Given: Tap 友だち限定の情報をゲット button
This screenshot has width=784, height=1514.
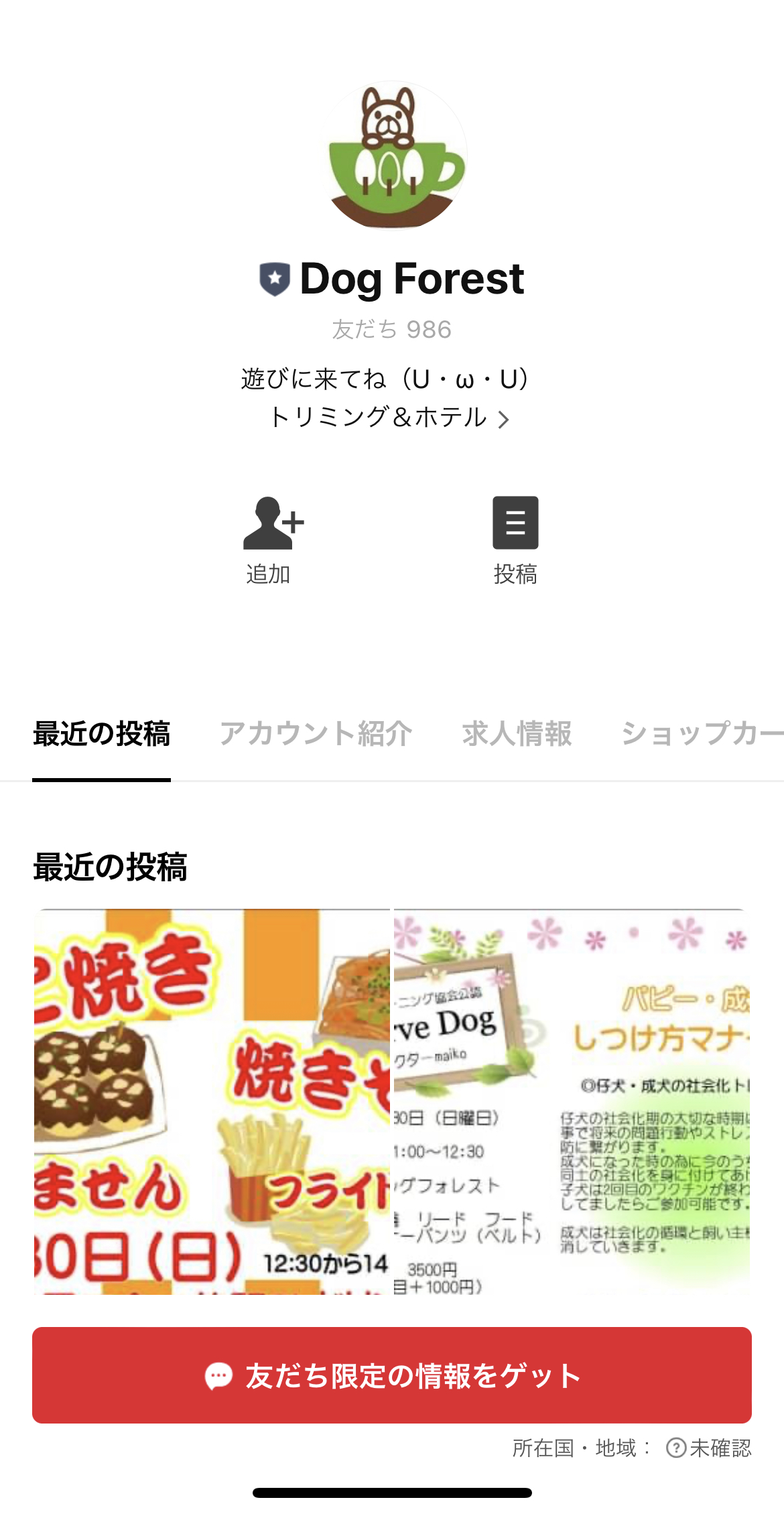Looking at the screenshot, I should coord(392,1375).
